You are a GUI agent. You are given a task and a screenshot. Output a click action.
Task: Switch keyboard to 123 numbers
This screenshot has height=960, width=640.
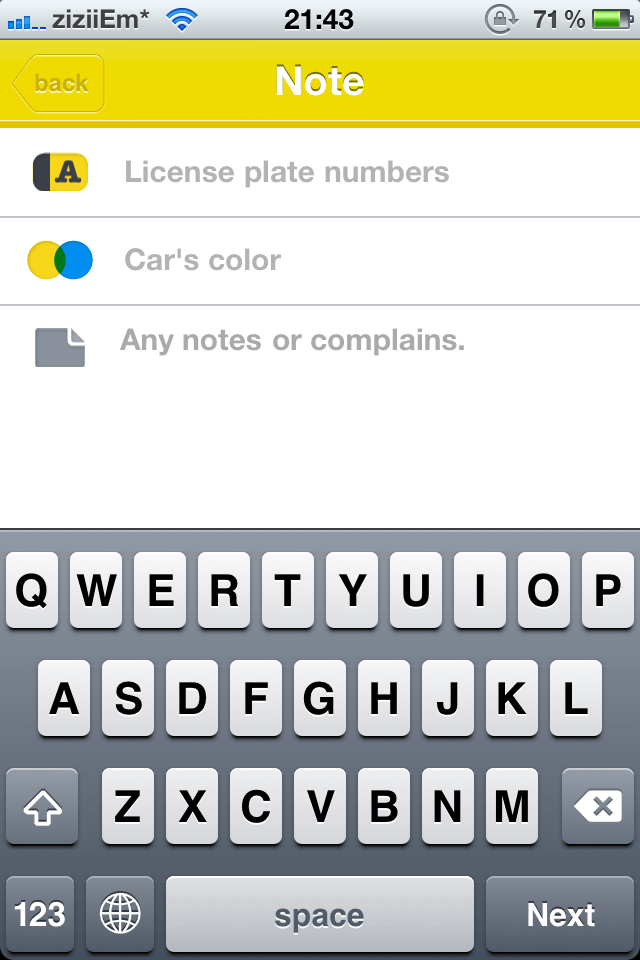[x=40, y=914]
